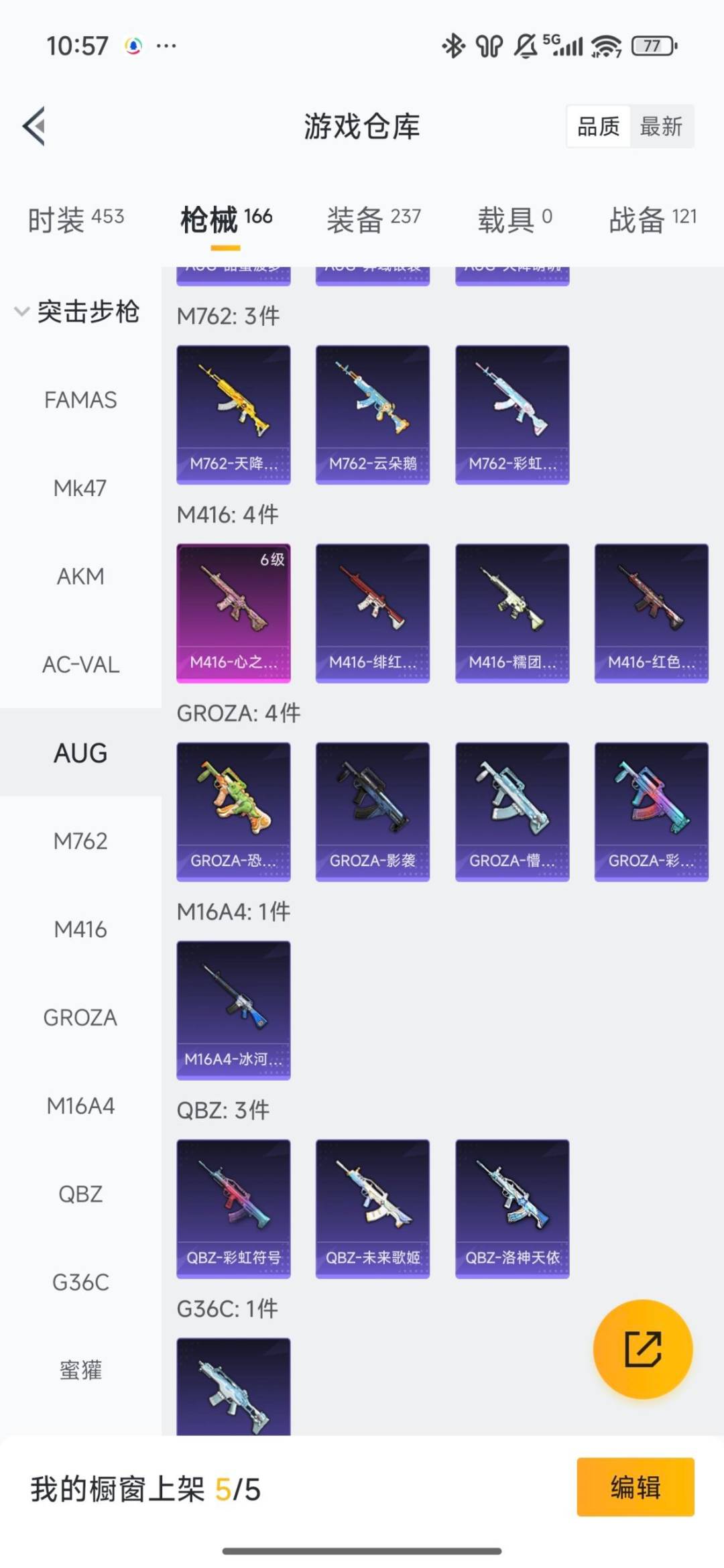Open the M762-云朵鹅 skin

coord(373,414)
